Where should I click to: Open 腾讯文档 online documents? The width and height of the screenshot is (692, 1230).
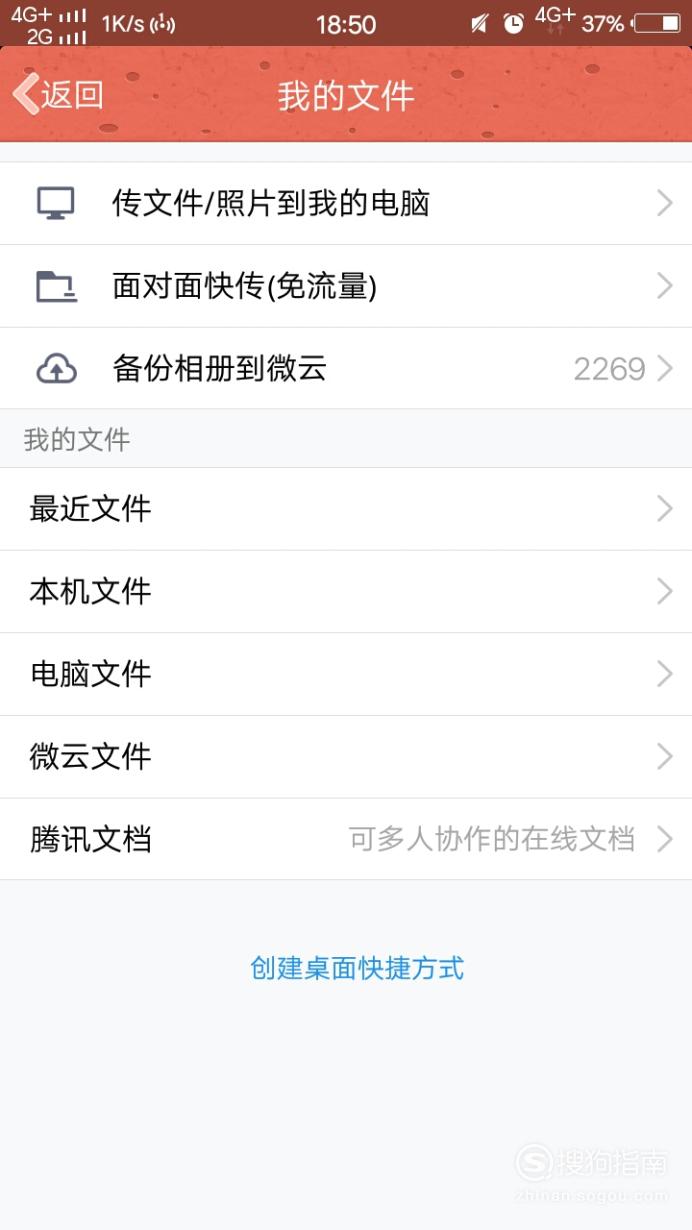pos(346,839)
